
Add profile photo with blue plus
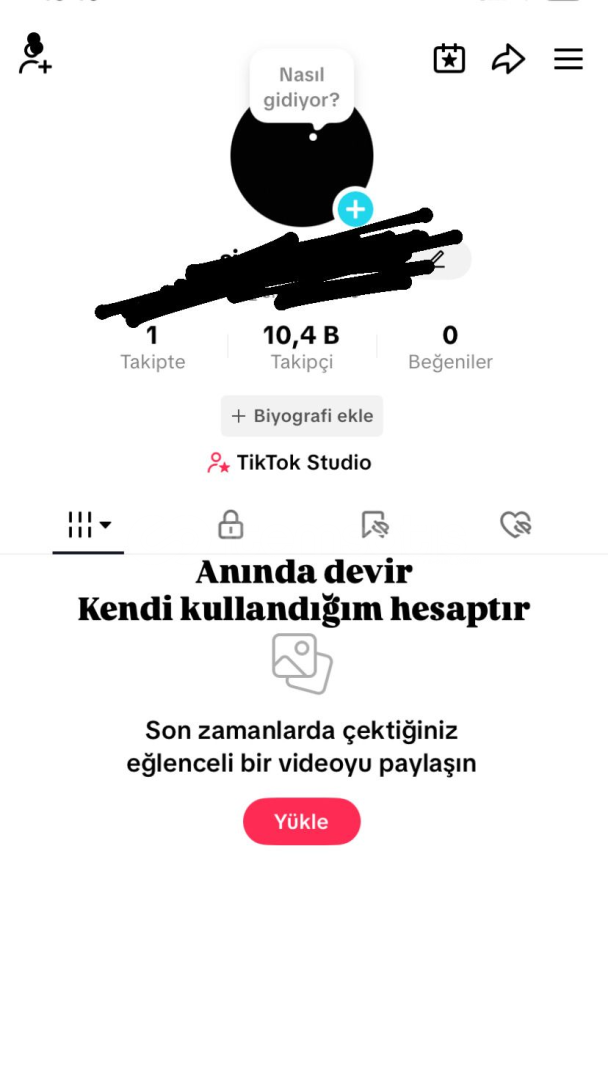point(355,208)
